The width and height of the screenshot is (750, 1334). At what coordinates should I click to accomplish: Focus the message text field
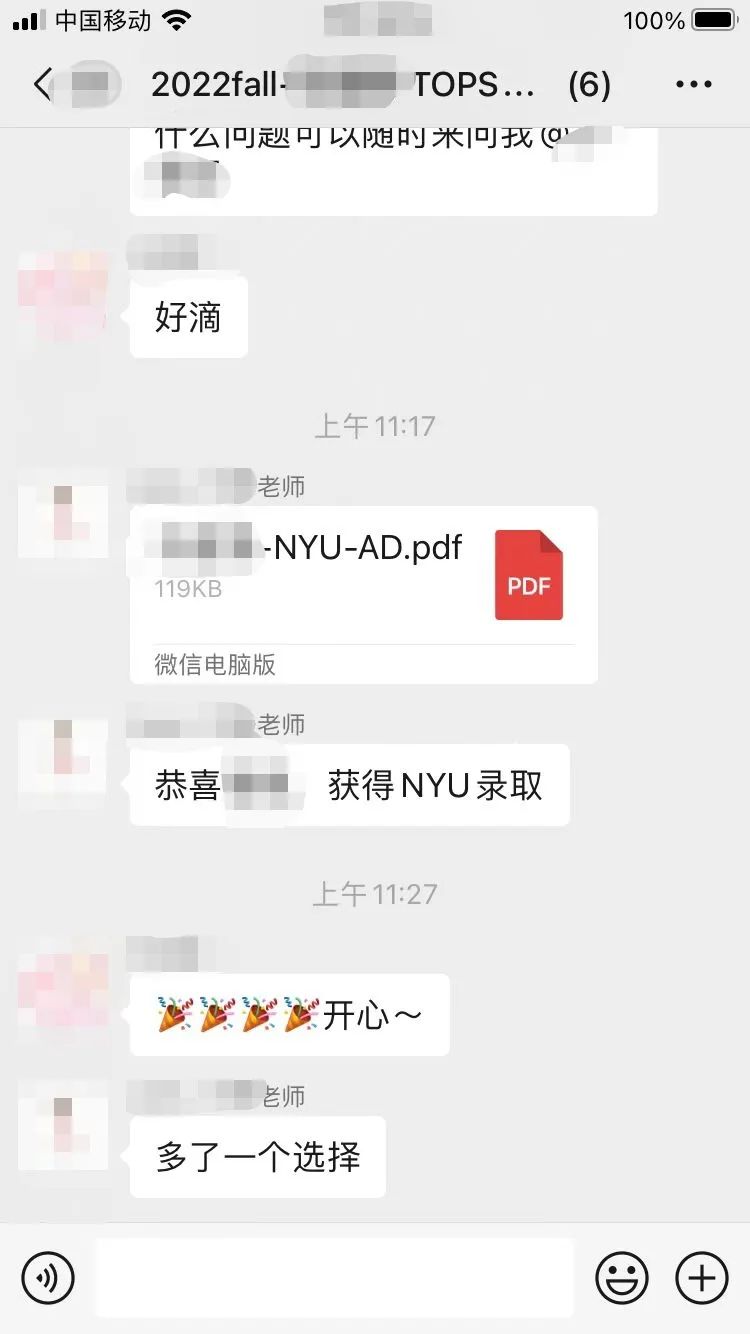click(x=334, y=1278)
